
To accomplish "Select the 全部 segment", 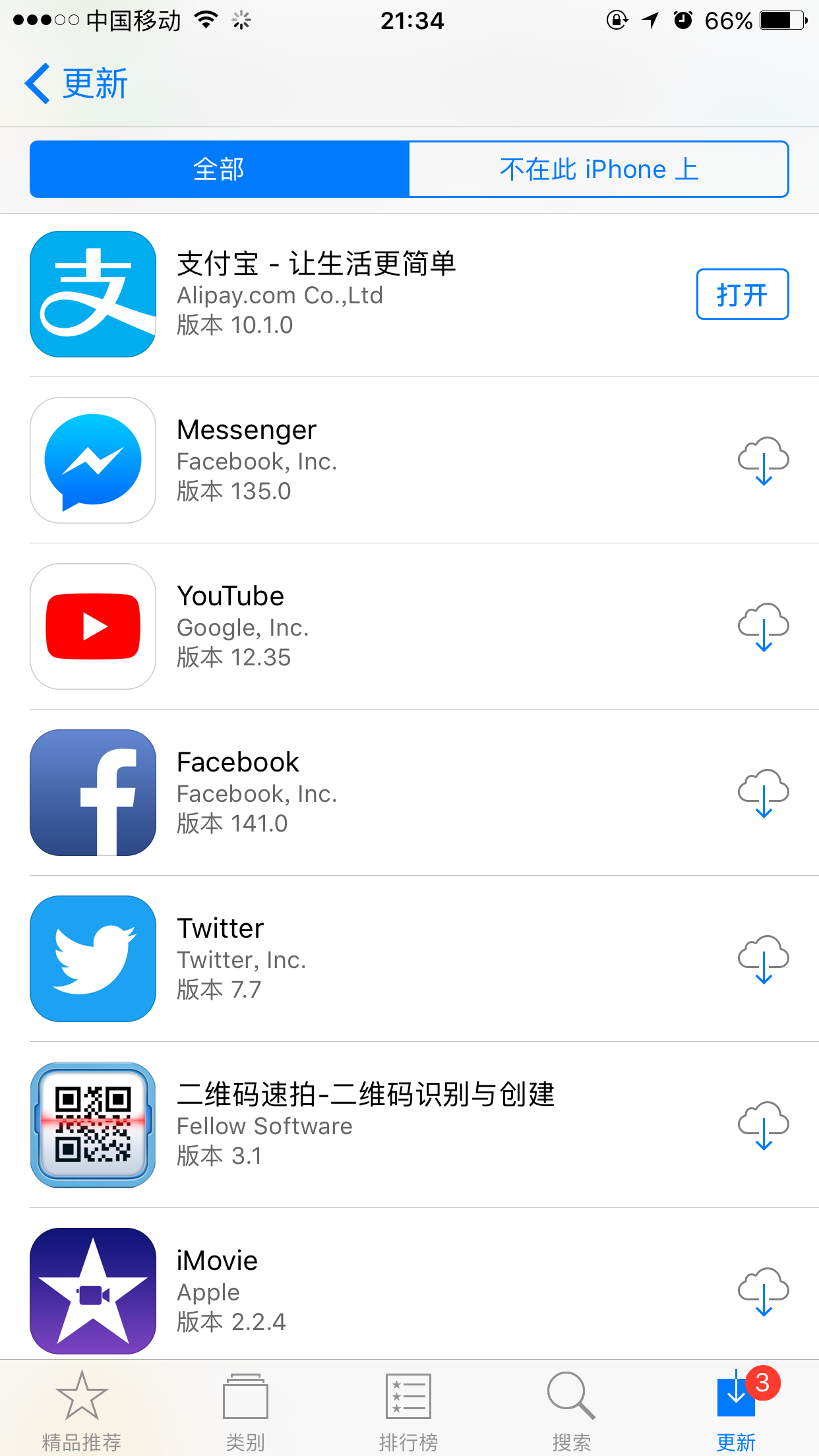I will [x=220, y=169].
